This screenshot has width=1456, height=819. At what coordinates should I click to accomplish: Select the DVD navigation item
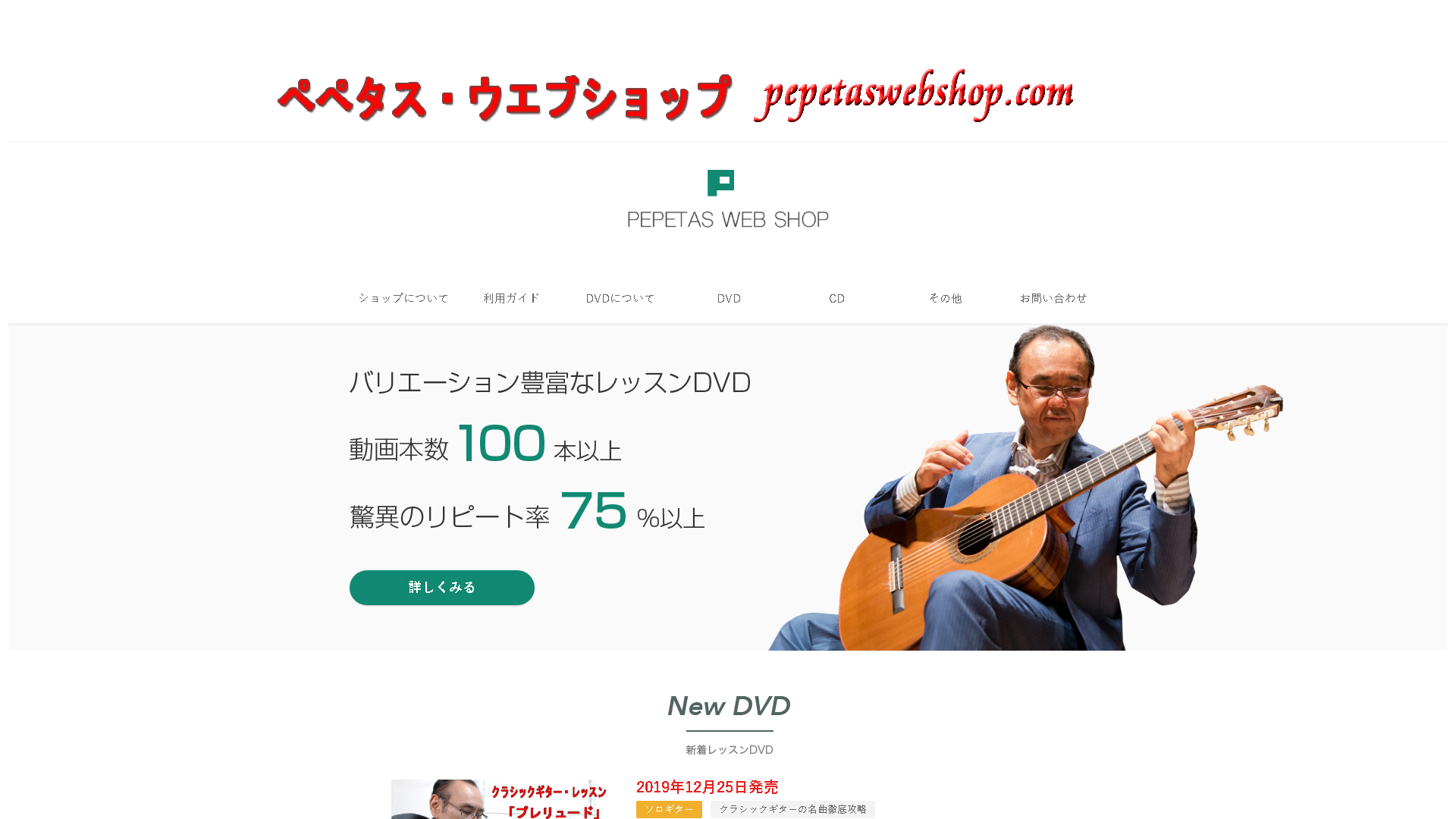coord(729,298)
